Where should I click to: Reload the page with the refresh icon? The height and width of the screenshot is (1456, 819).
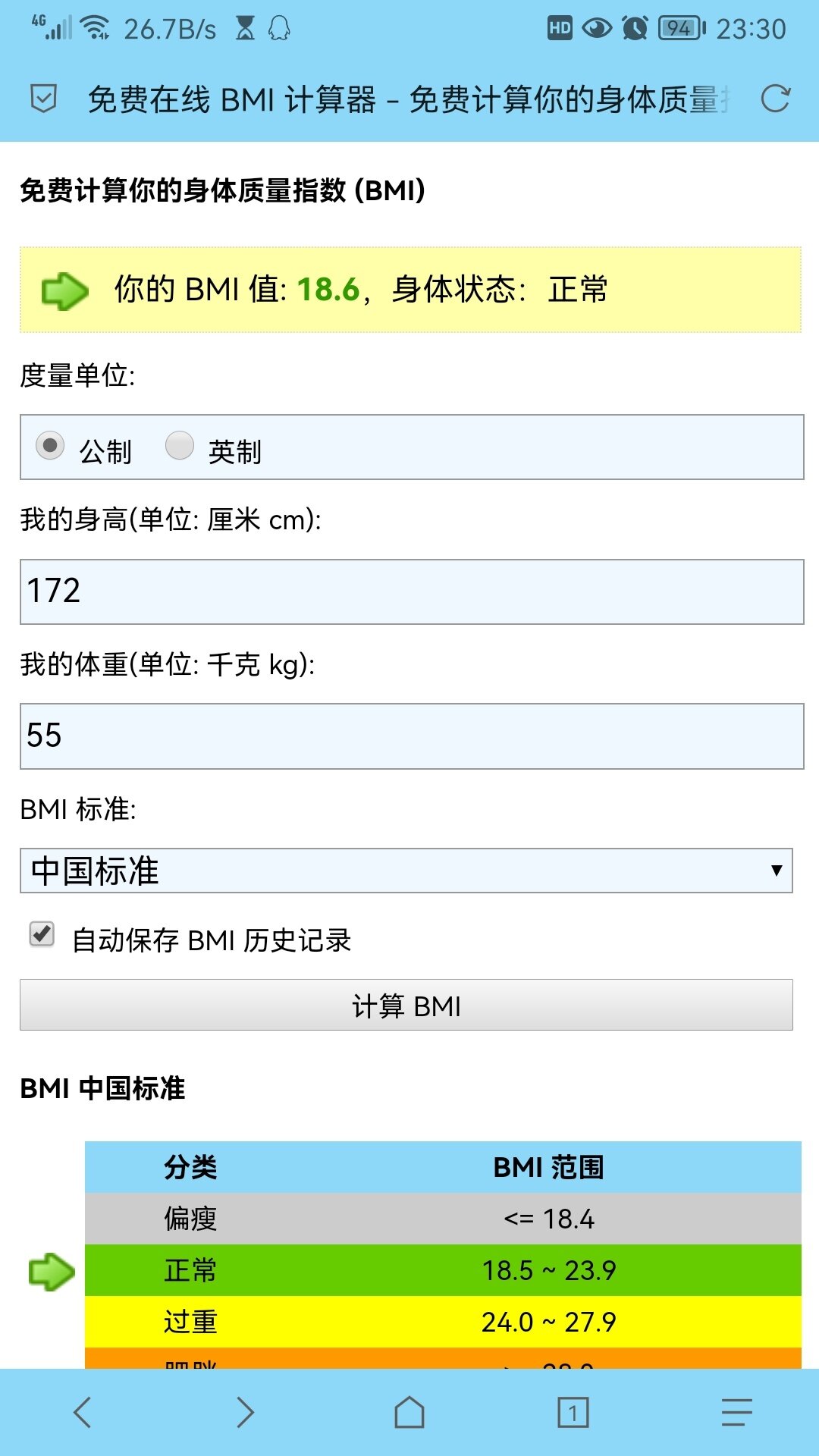775,99
